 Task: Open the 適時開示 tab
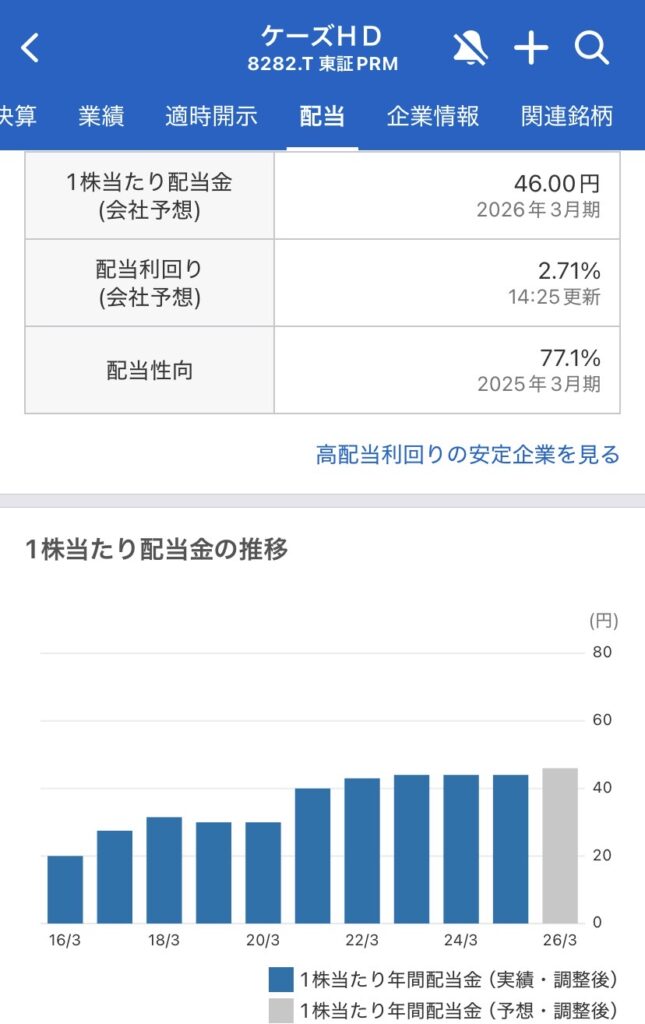[211, 116]
